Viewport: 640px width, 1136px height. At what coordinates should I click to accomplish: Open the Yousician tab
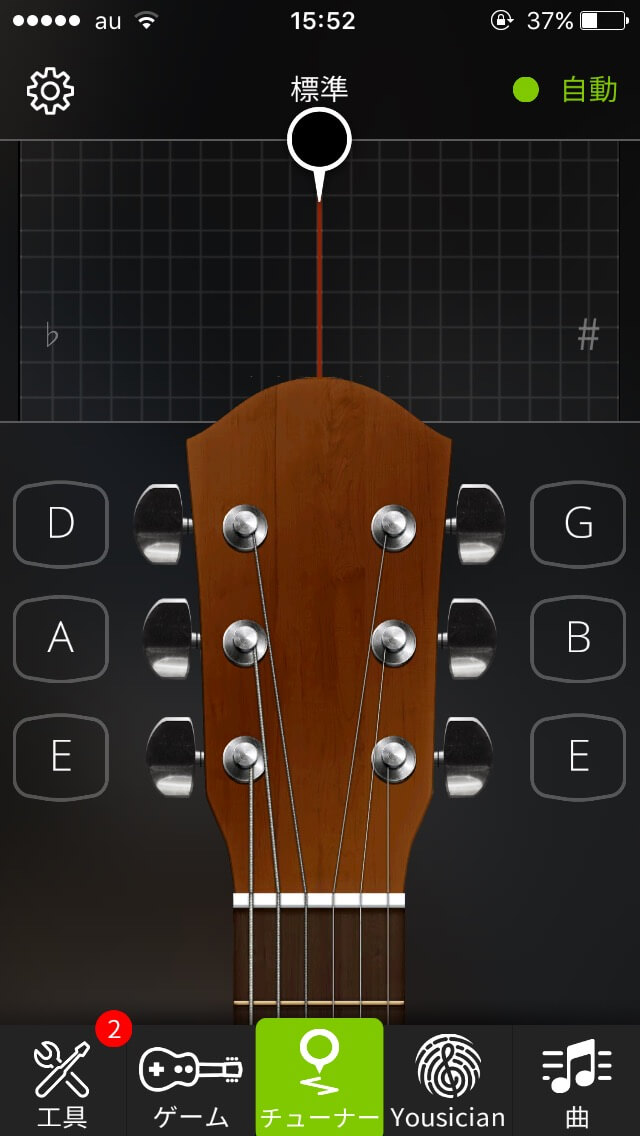click(448, 1082)
